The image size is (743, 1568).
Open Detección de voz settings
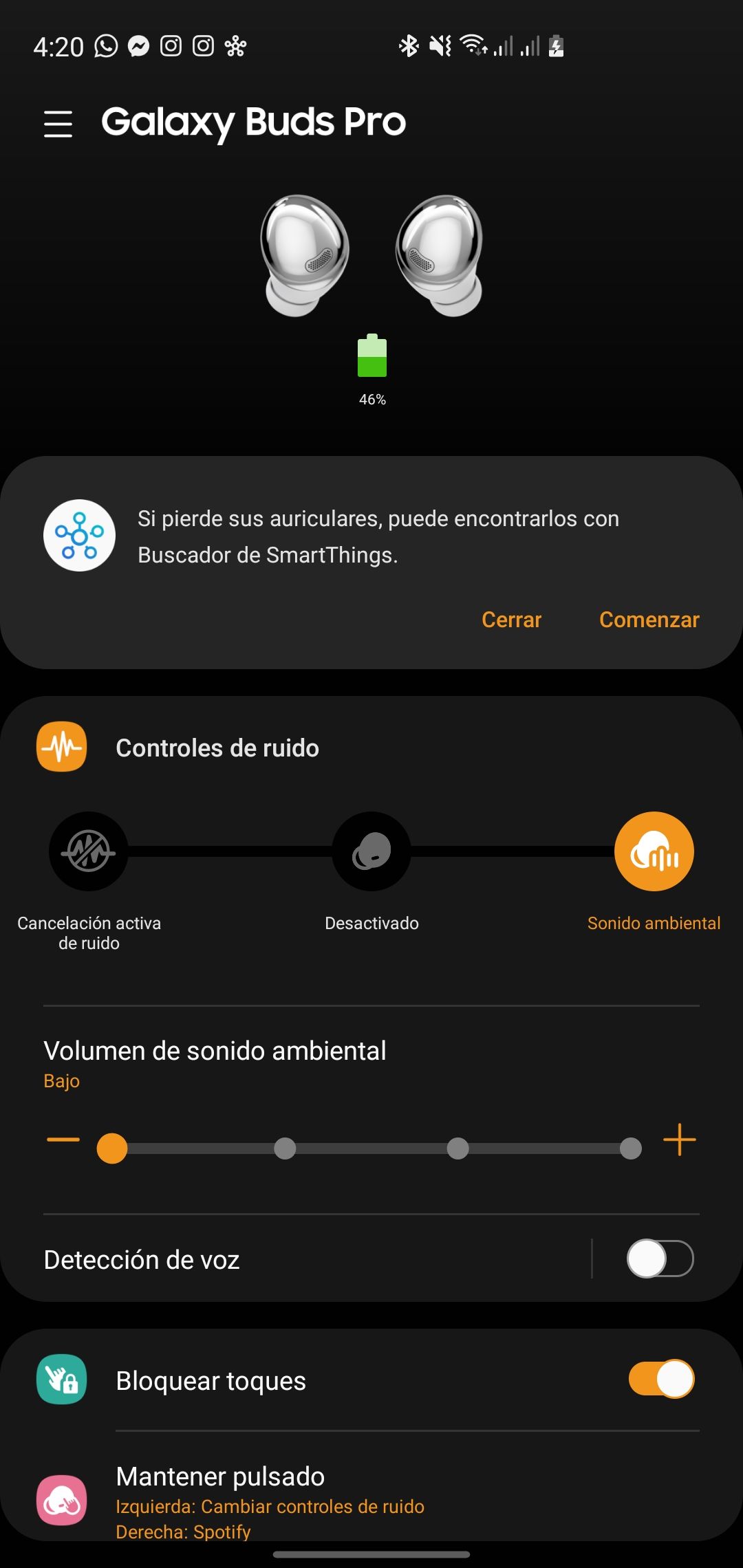[275, 1260]
